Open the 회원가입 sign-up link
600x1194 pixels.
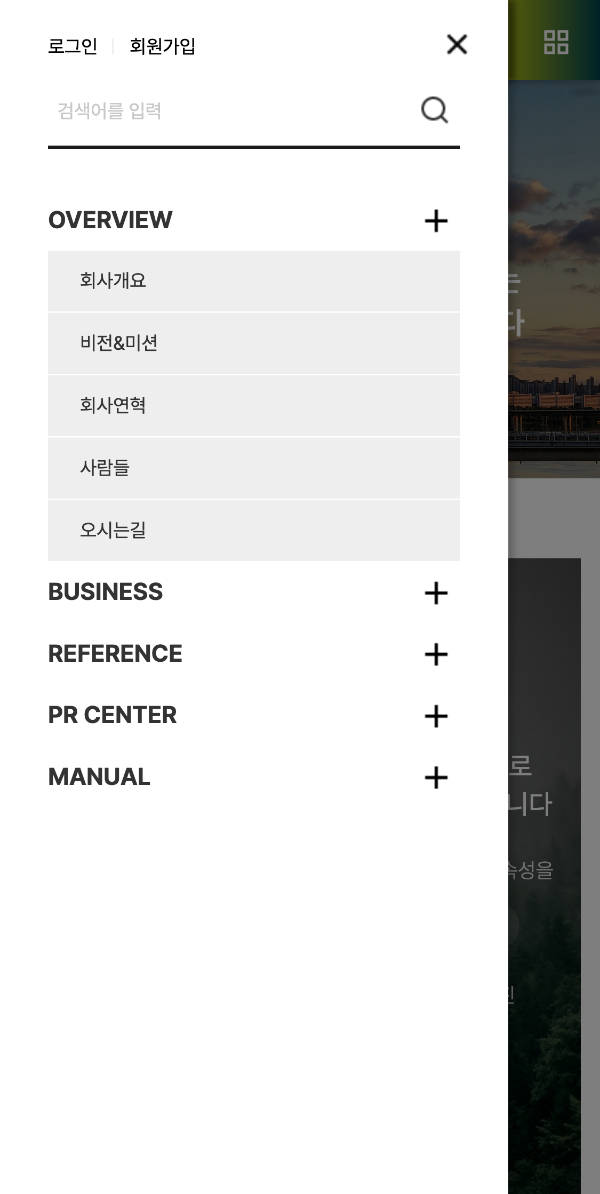tap(162, 46)
